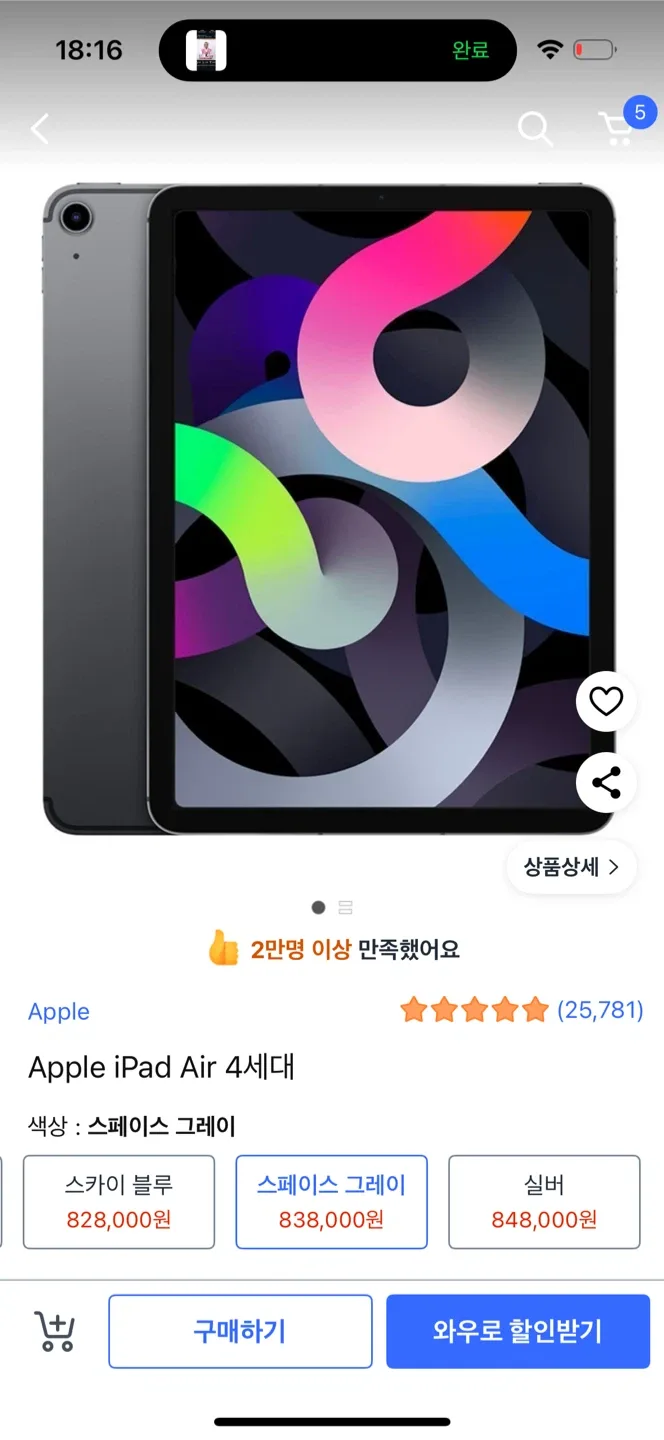This screenshot has height=1440, width=664.
Task: Add item to cart with the cart-plus icon
Action: (55, 1331)
